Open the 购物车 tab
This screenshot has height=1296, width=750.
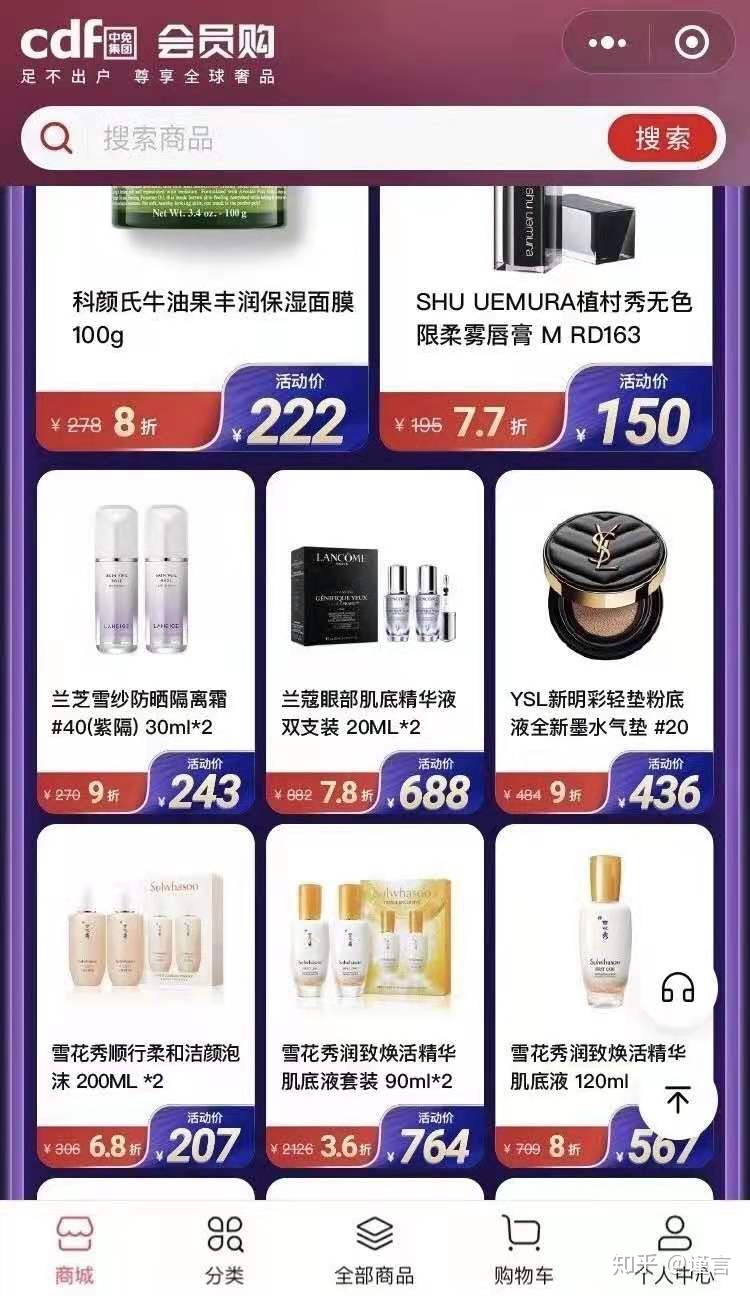click(x=524, y=1249)
